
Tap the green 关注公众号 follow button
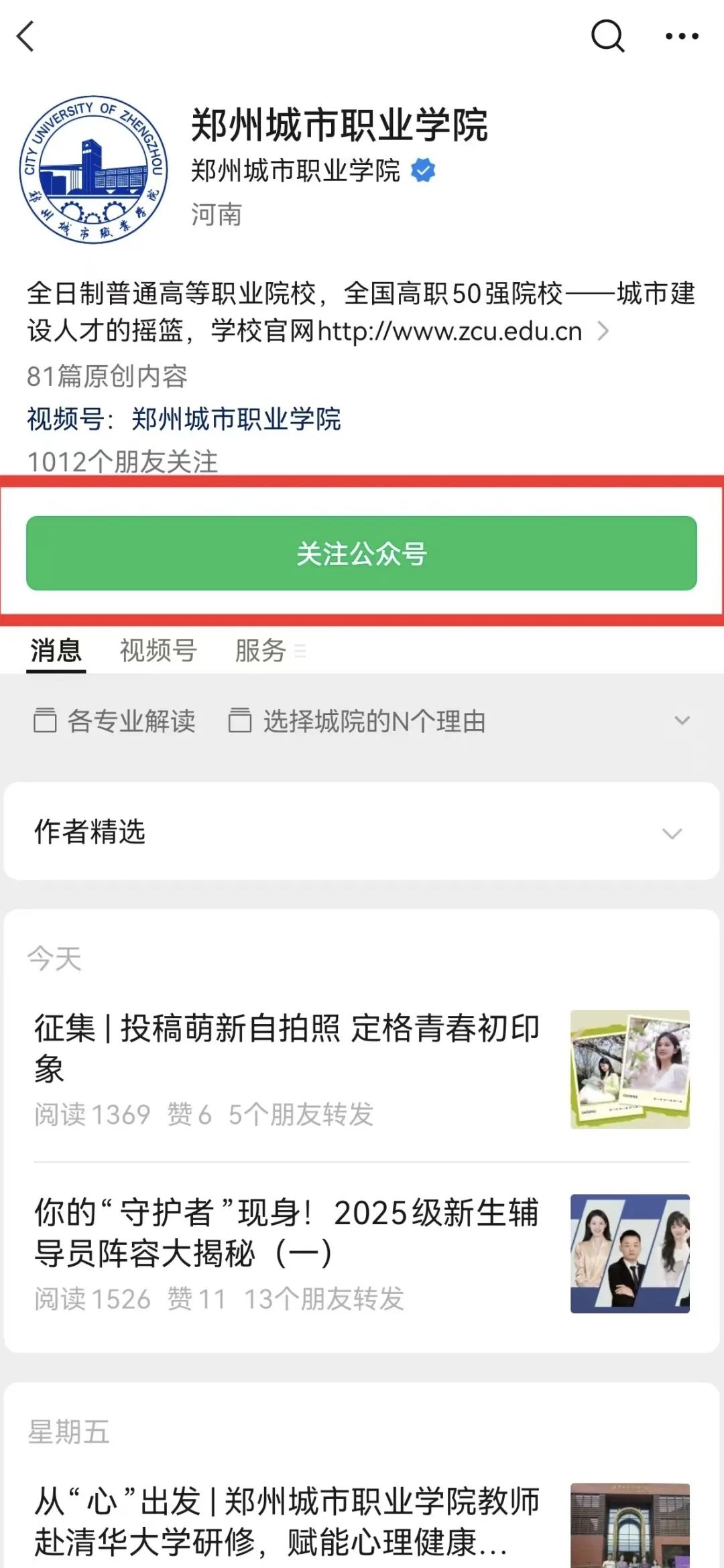(x=361, y=553)
